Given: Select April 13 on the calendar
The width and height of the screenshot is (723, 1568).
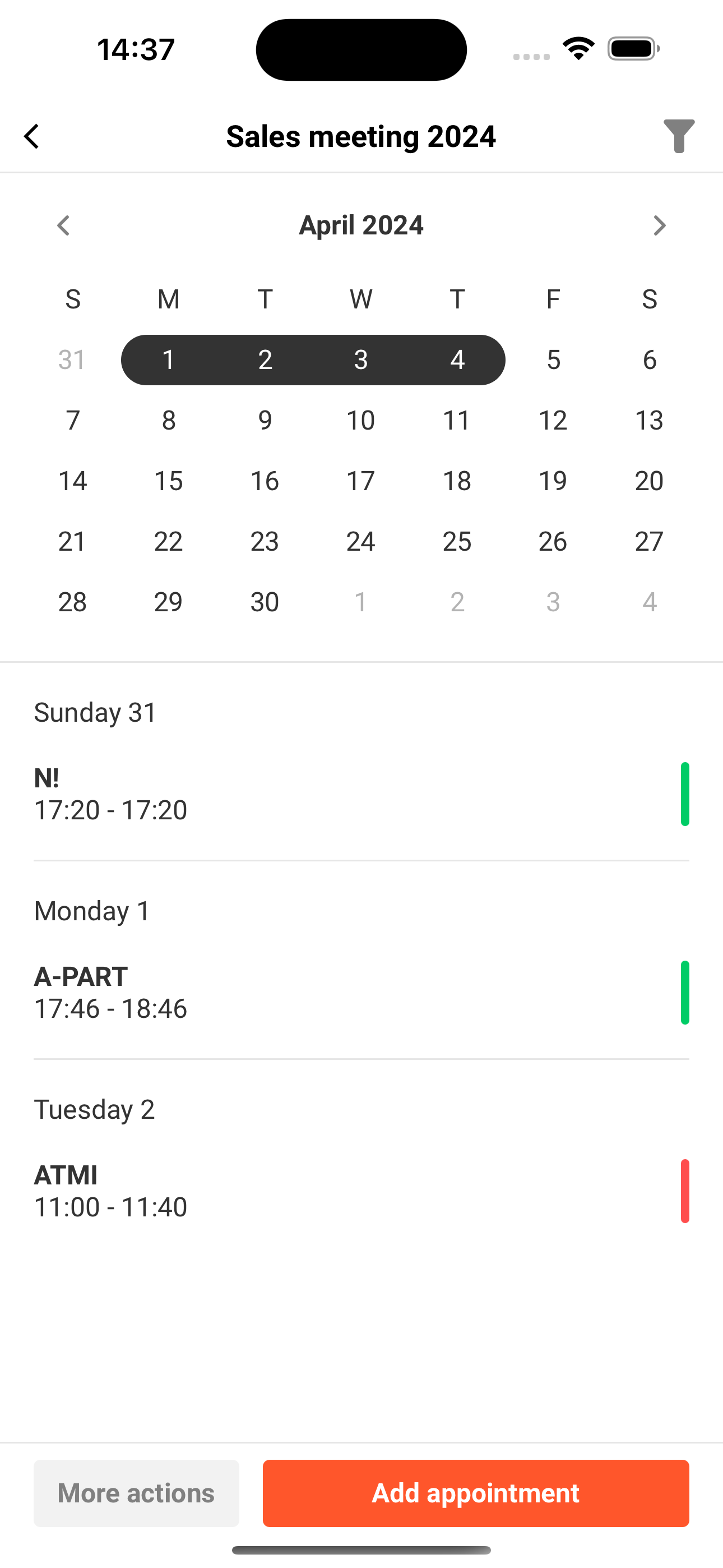Looking at the screenshot, I should (x=650, y=420).
